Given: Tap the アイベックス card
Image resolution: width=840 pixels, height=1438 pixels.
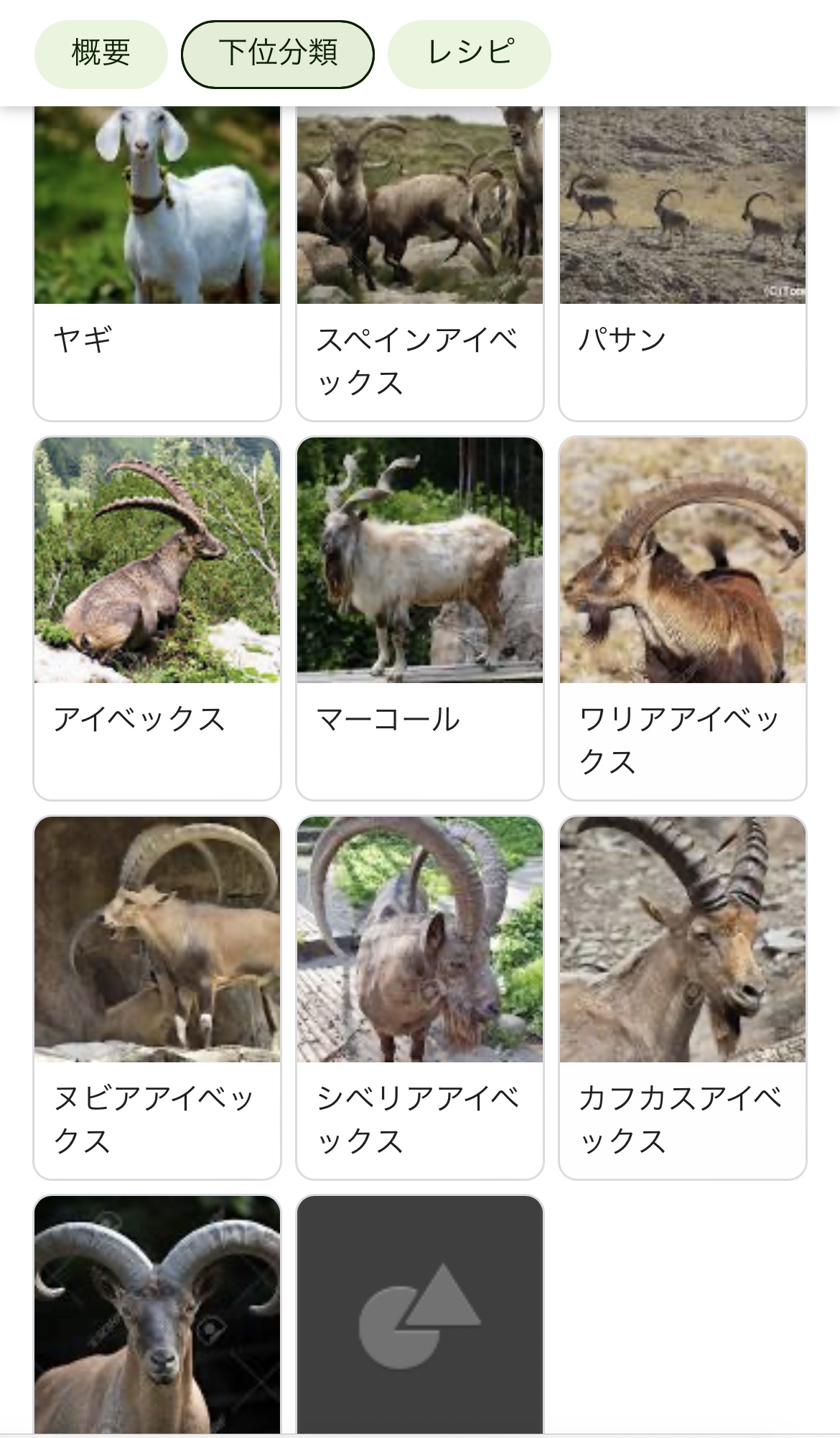Looking at the screenshot, I should pos(157,618).
